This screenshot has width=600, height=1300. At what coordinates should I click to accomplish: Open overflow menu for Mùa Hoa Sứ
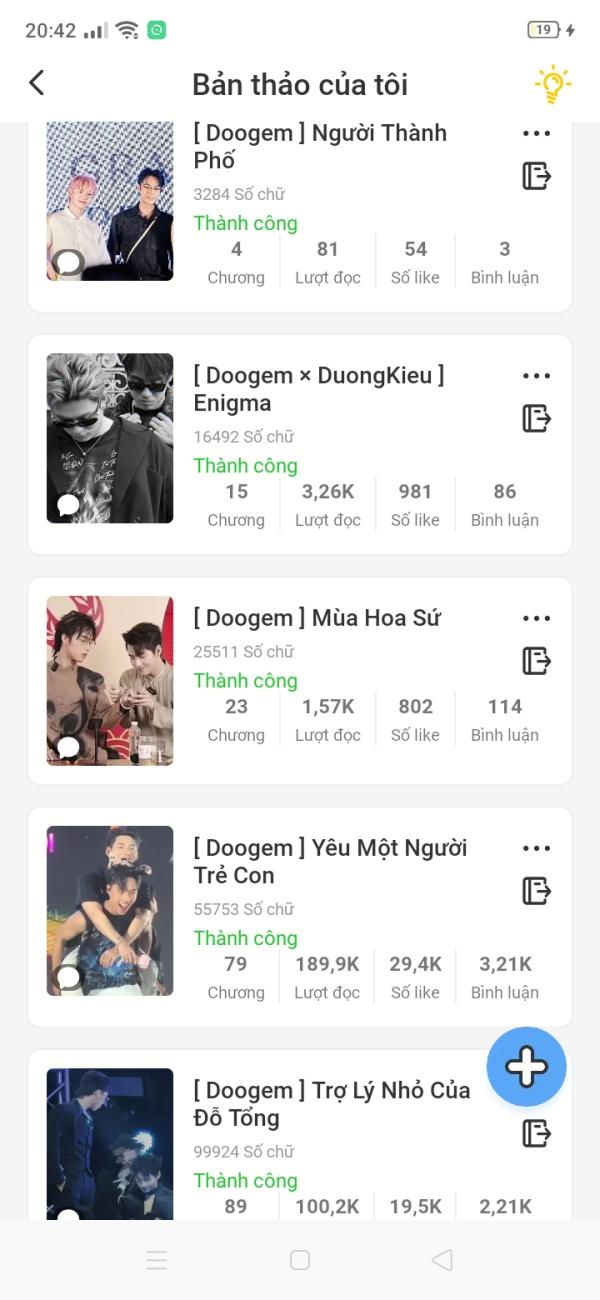pos(536,619)
